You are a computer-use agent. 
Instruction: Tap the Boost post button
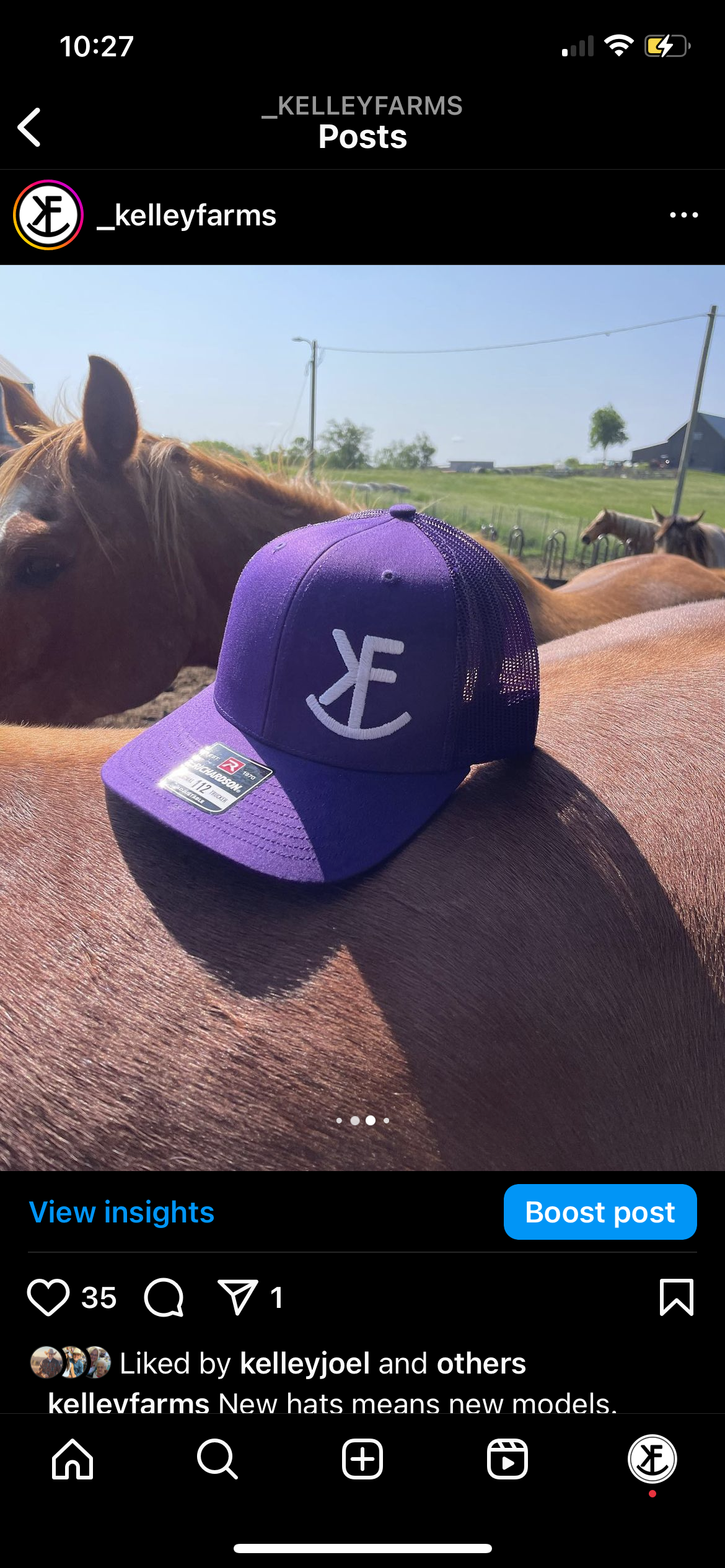(600, 1212)
